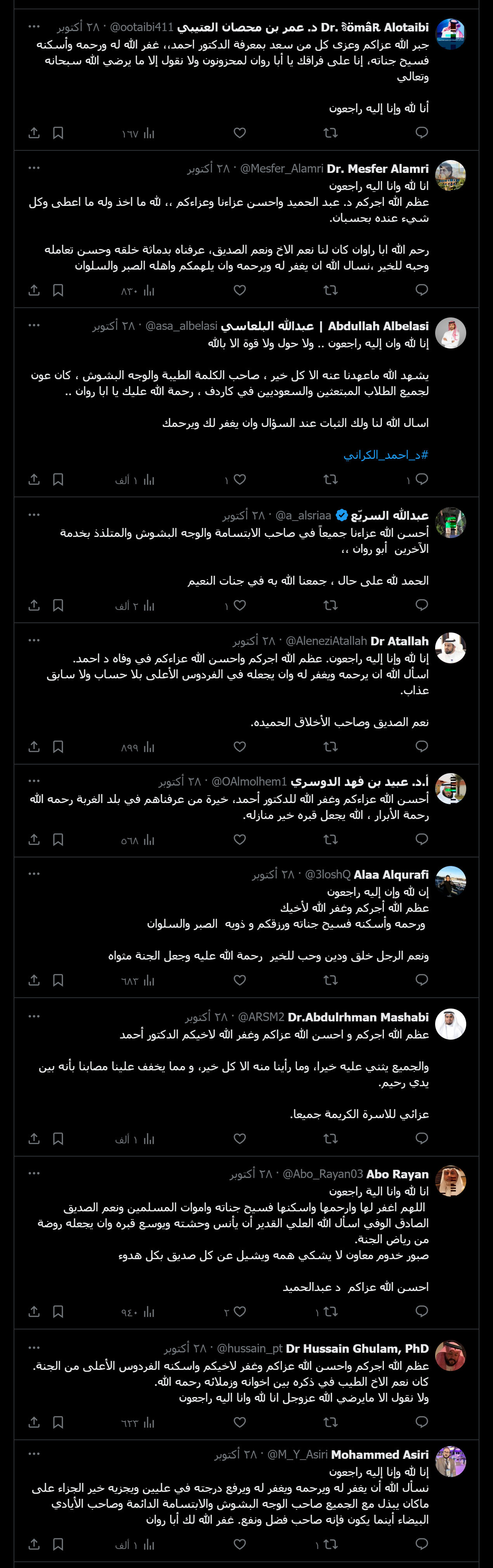
Task: Share Dr Atallah's tweet
Action: pyautogui.click(x=34, y=746)
